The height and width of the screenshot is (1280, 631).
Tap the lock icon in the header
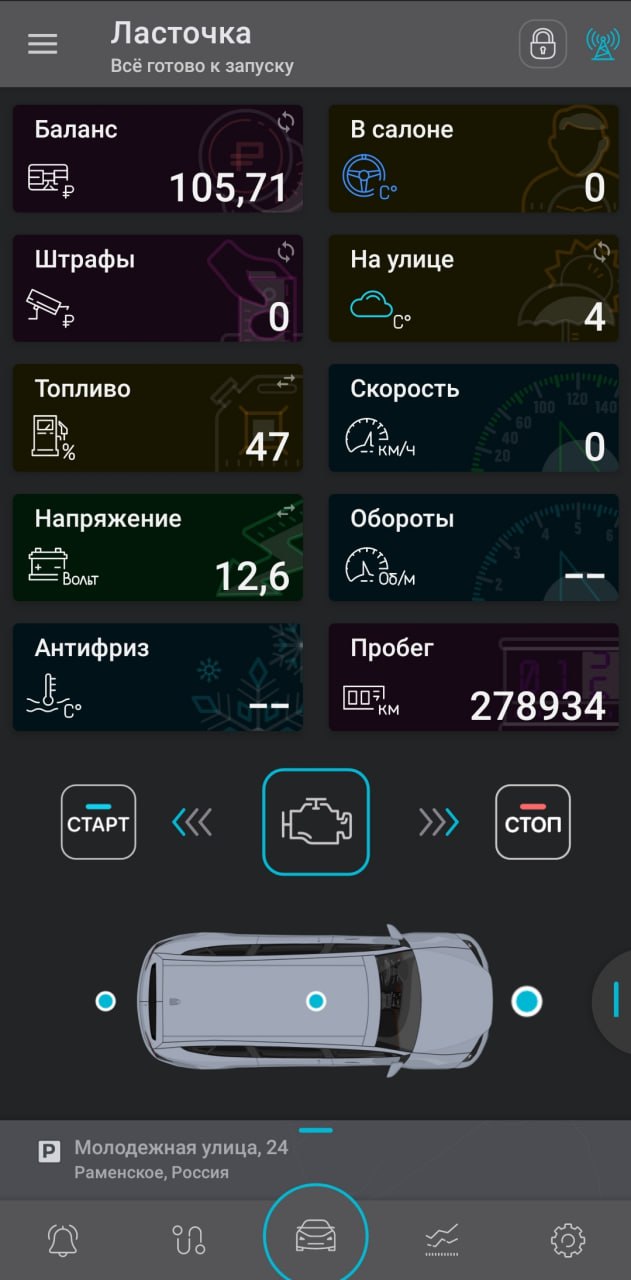click(x=542, y=44)
